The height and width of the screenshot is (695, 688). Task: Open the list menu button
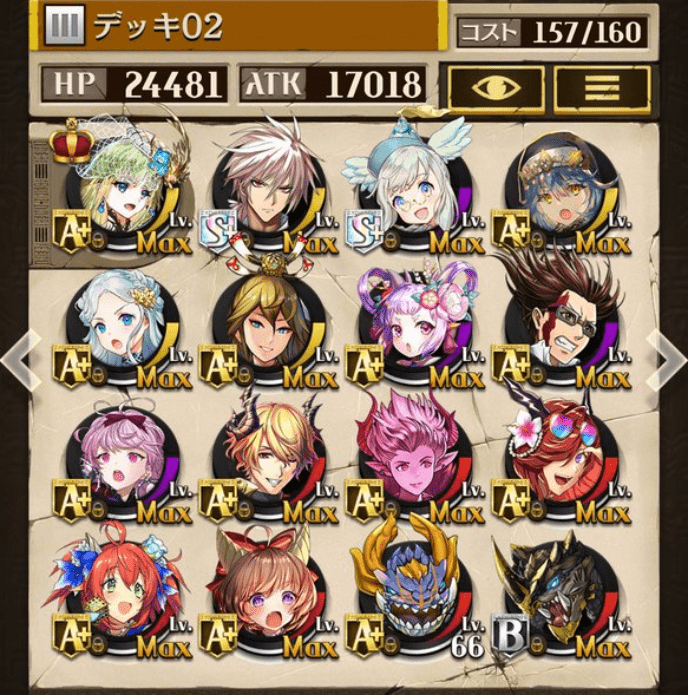[x=601, y=87]
